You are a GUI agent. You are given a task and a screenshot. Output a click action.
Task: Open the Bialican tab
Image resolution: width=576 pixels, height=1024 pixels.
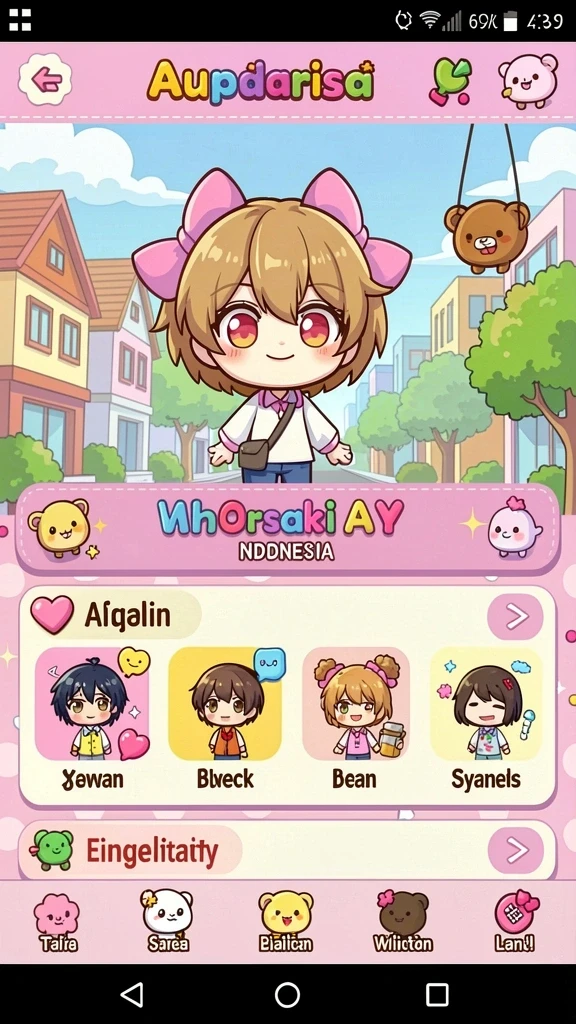pyautogui.click(x=286, y=922)
